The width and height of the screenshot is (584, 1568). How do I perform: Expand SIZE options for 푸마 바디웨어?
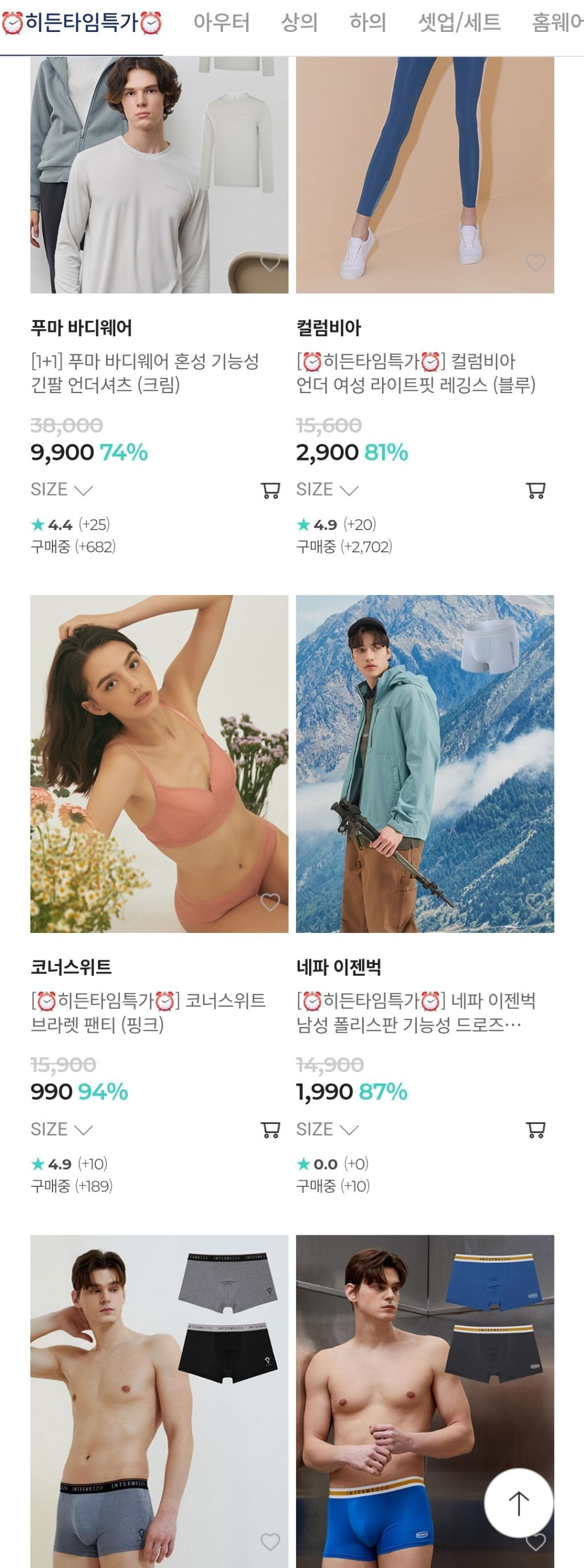coord(62,490)
